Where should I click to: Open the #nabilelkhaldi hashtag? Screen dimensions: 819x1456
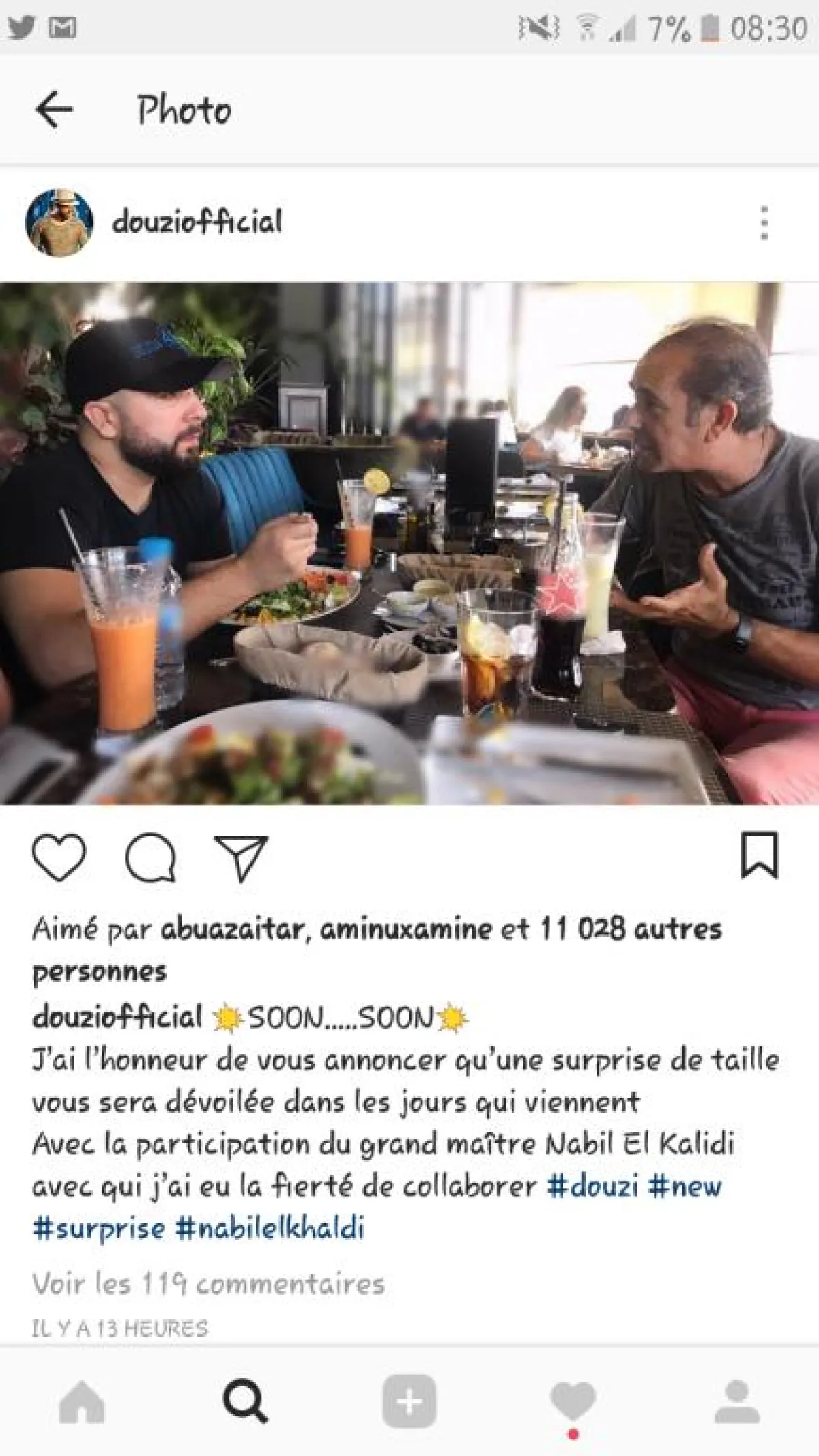[270, 1228]
